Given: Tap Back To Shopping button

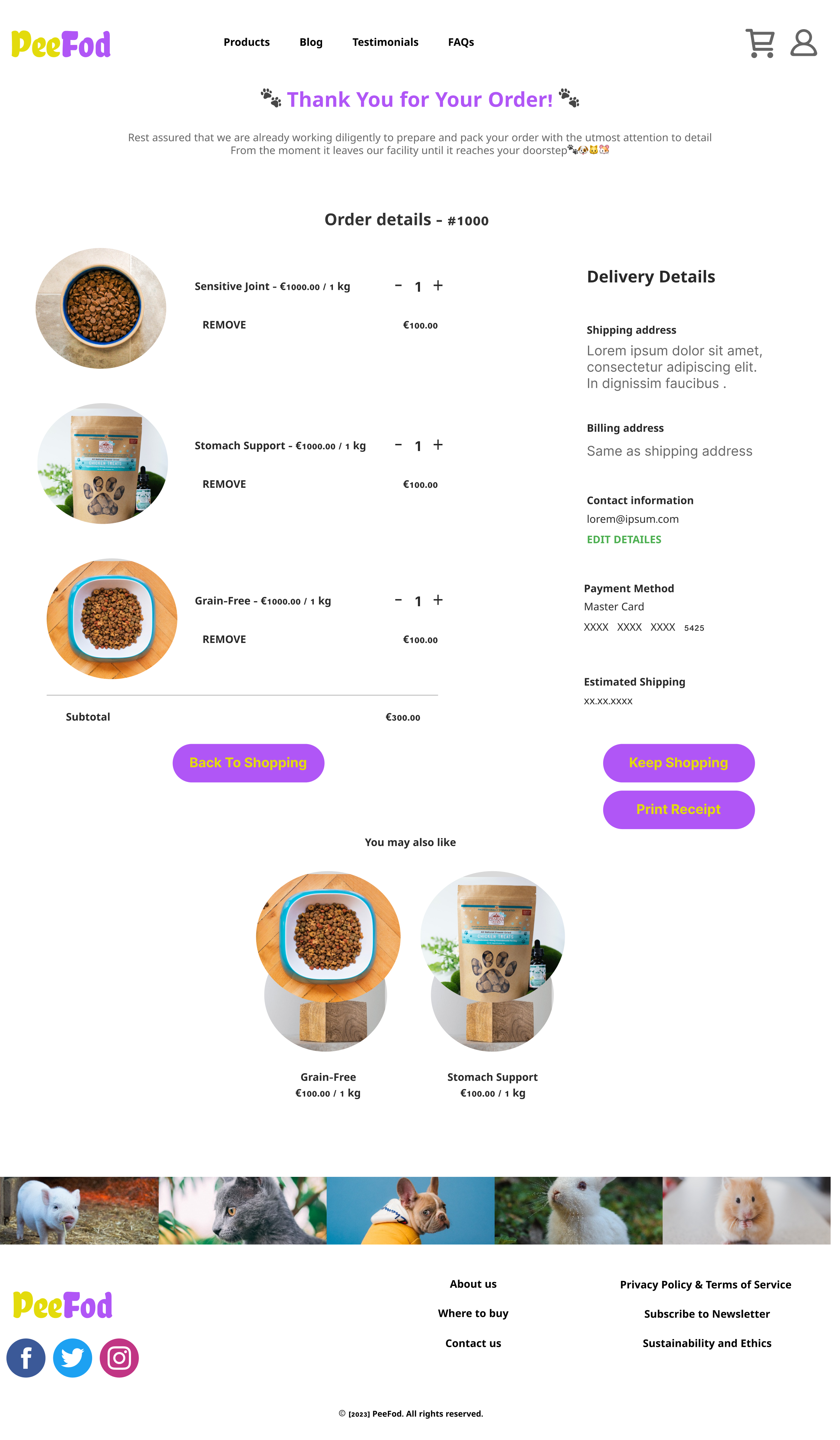Looking at the screenshot, I should click(x=248, y=763).
